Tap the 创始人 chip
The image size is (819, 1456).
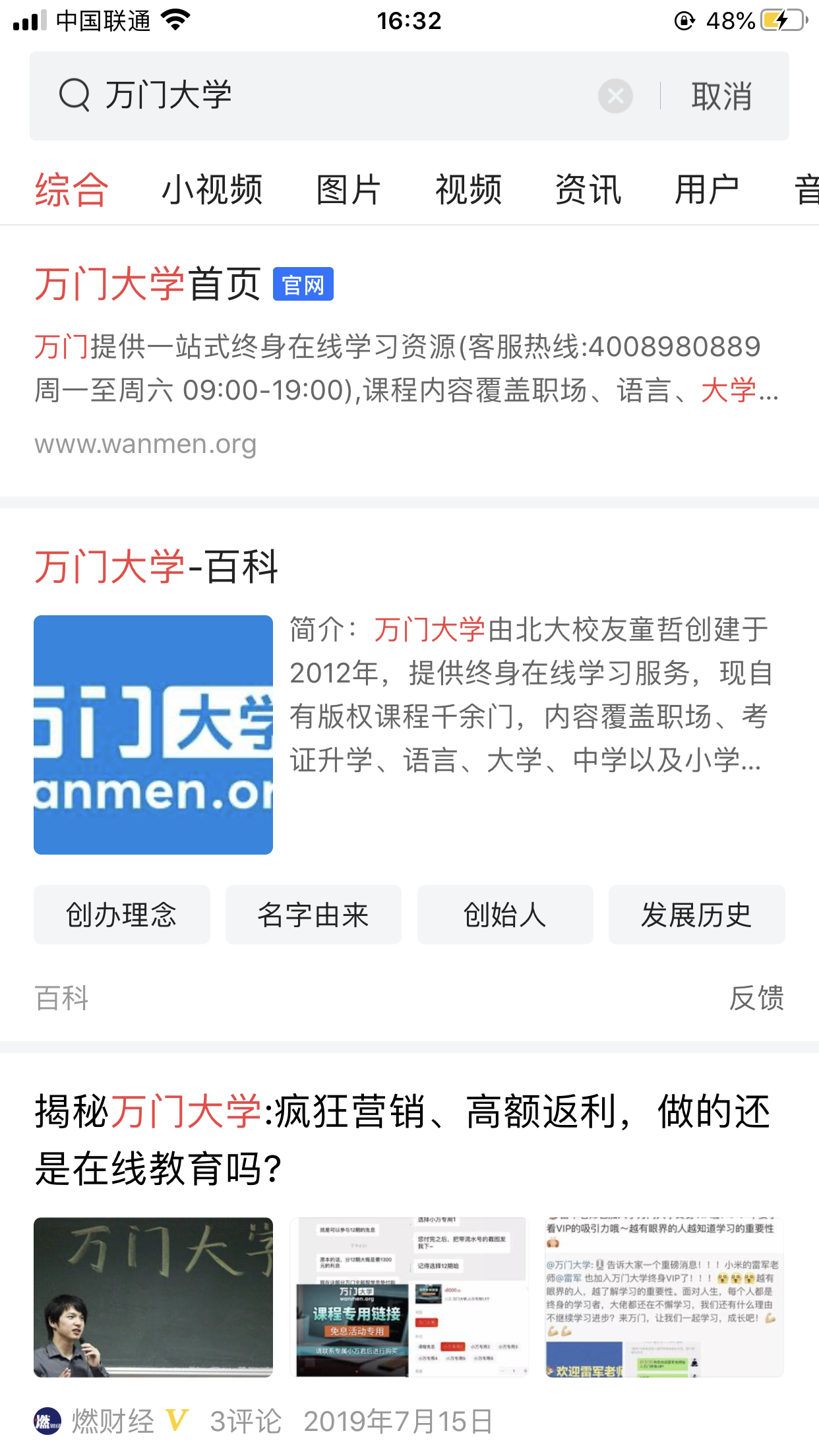click(x=505, y=915)
